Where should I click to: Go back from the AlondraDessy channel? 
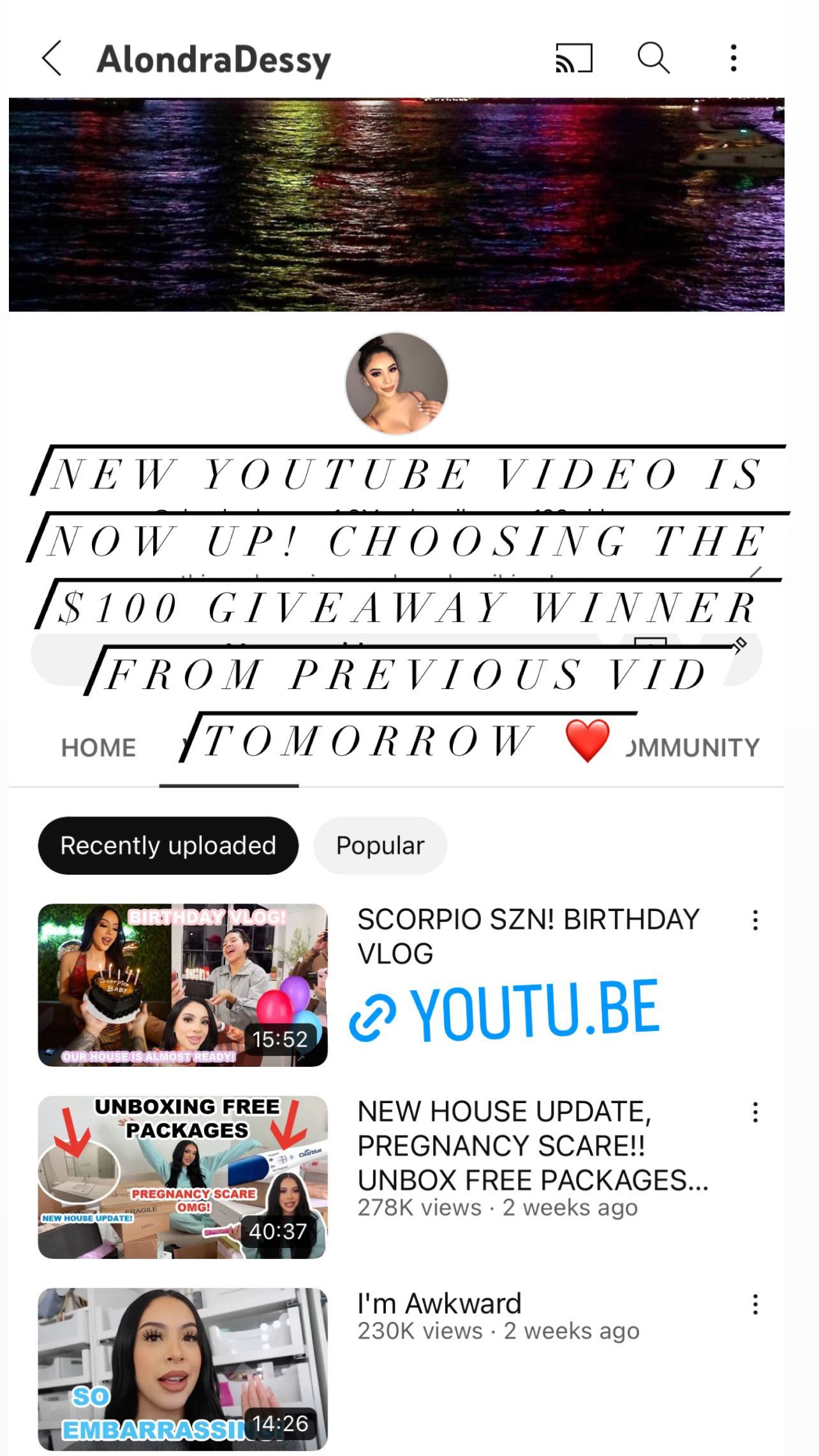pyautogui.click(x=52, y=59)
